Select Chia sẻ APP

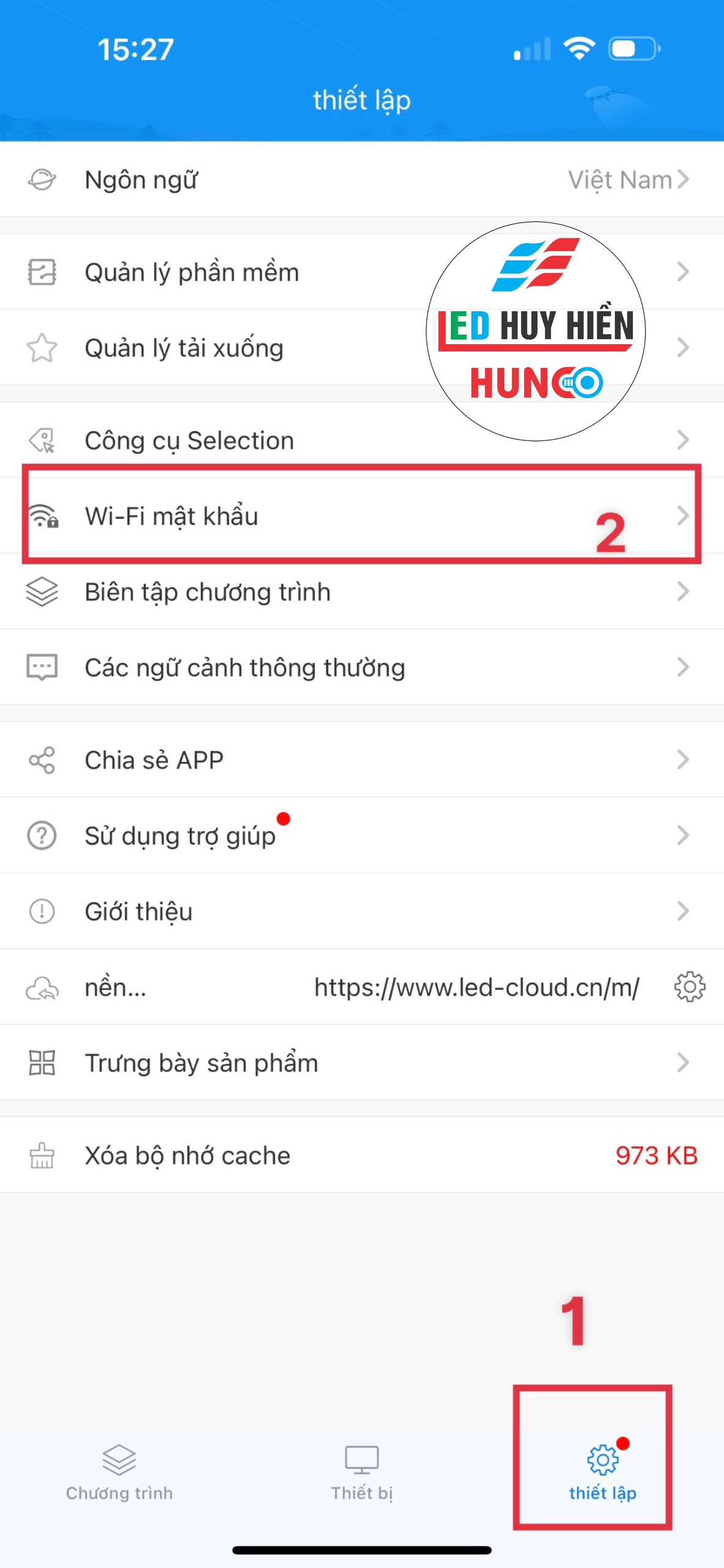click(x=361, y=760)
